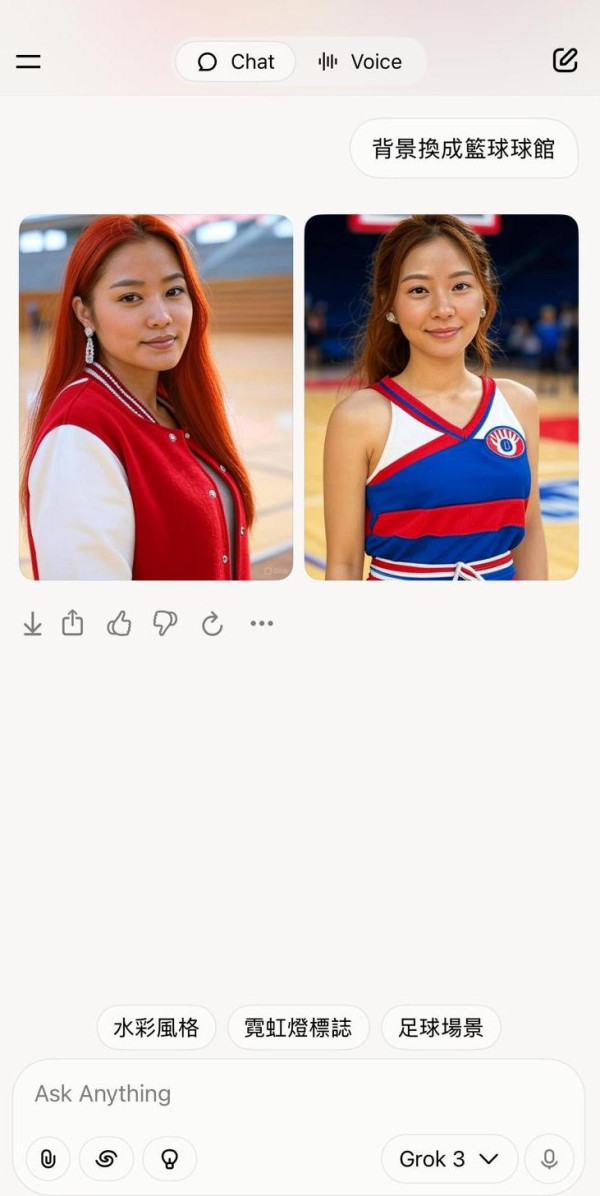The width and height of the screenshot is (600, 1196).
Task: Regenerate the response
Action: coord(212,624)
